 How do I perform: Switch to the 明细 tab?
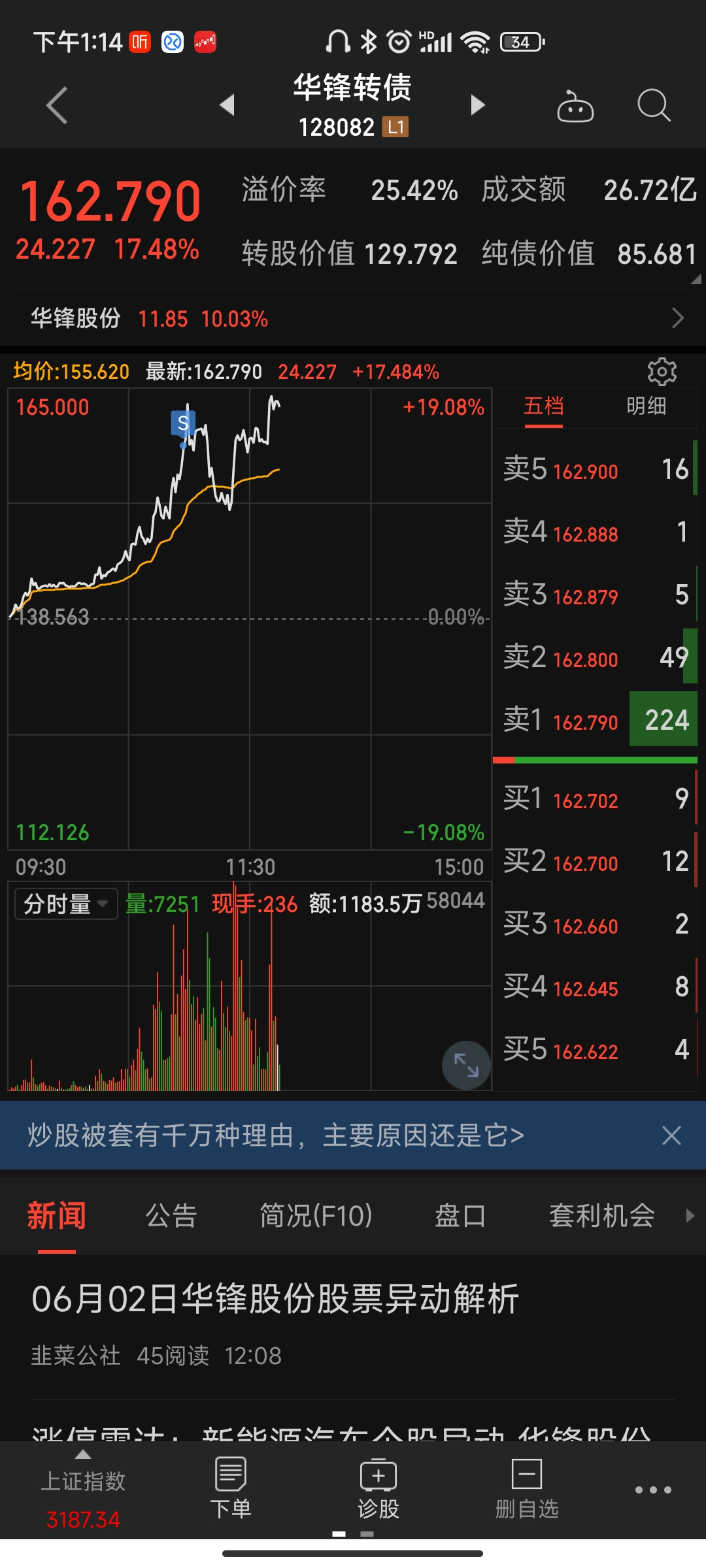coord(646,406)
